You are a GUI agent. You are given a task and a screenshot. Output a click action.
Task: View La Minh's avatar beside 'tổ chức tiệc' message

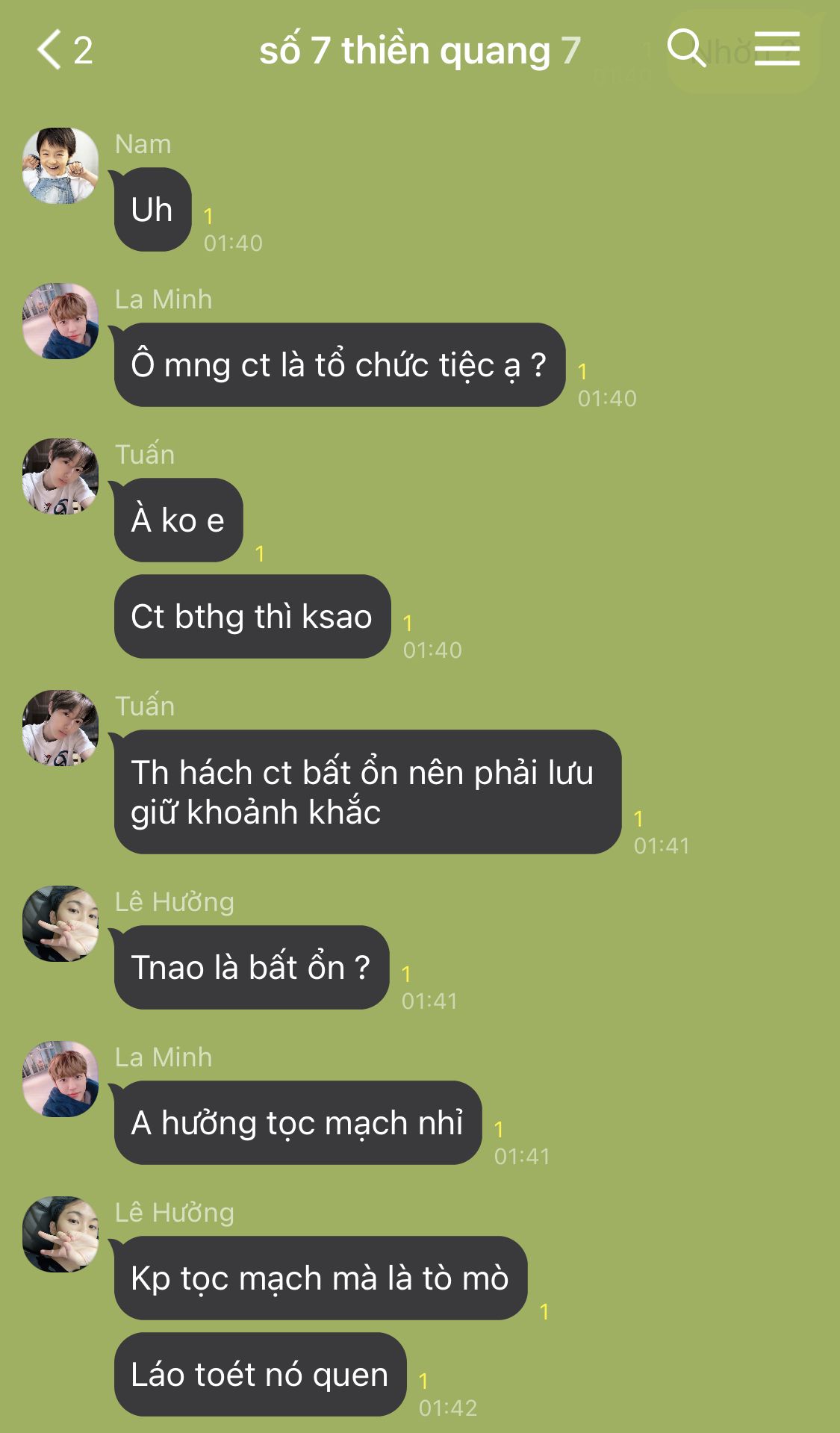(60, 321)
